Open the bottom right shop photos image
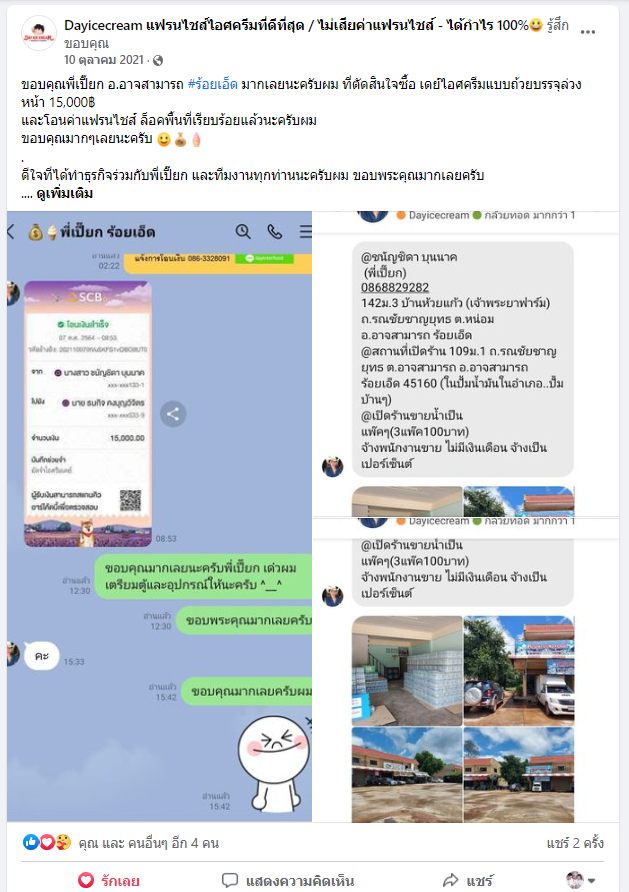629x892 pixels. (x=468, y=669)
